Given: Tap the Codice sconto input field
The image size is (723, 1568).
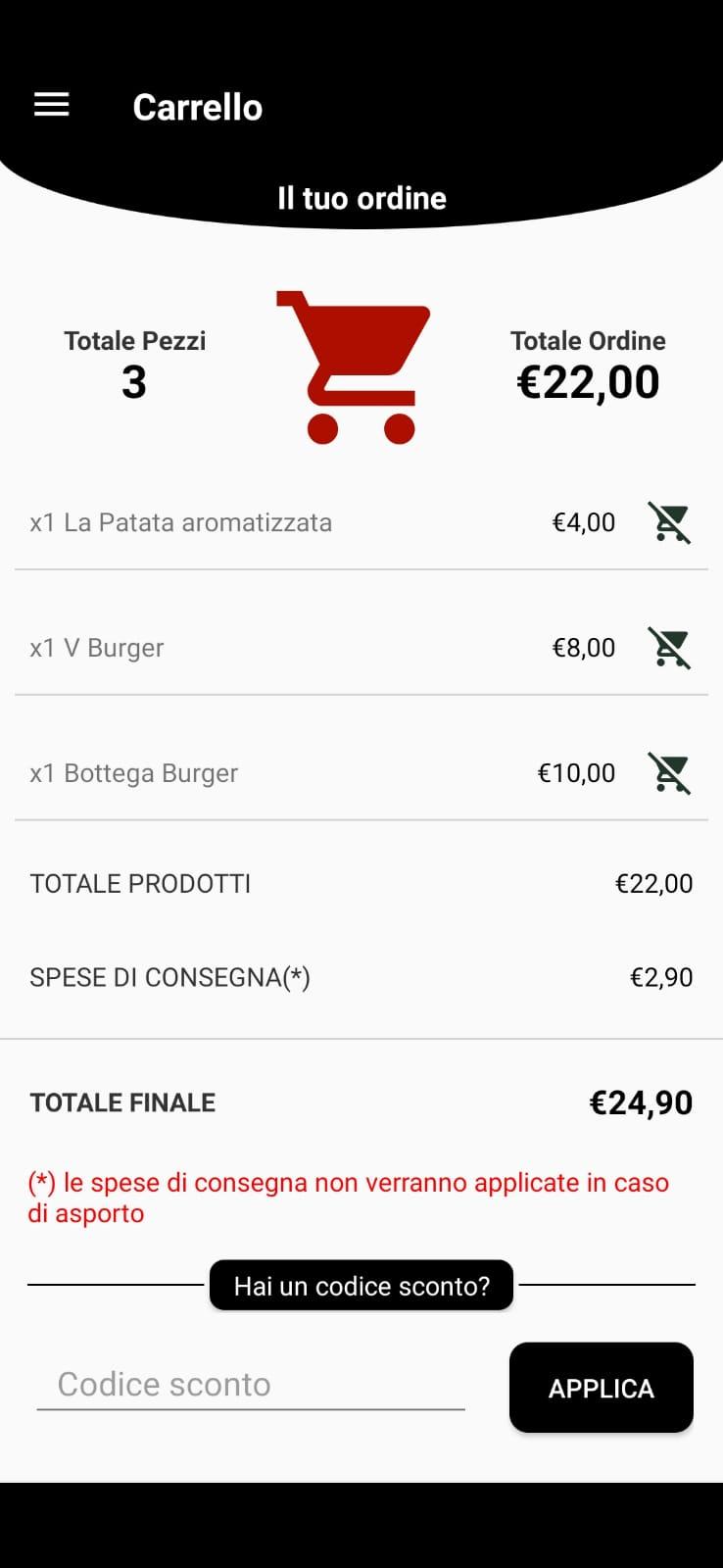Looking at the screenshot, I should coord(251,1384).
